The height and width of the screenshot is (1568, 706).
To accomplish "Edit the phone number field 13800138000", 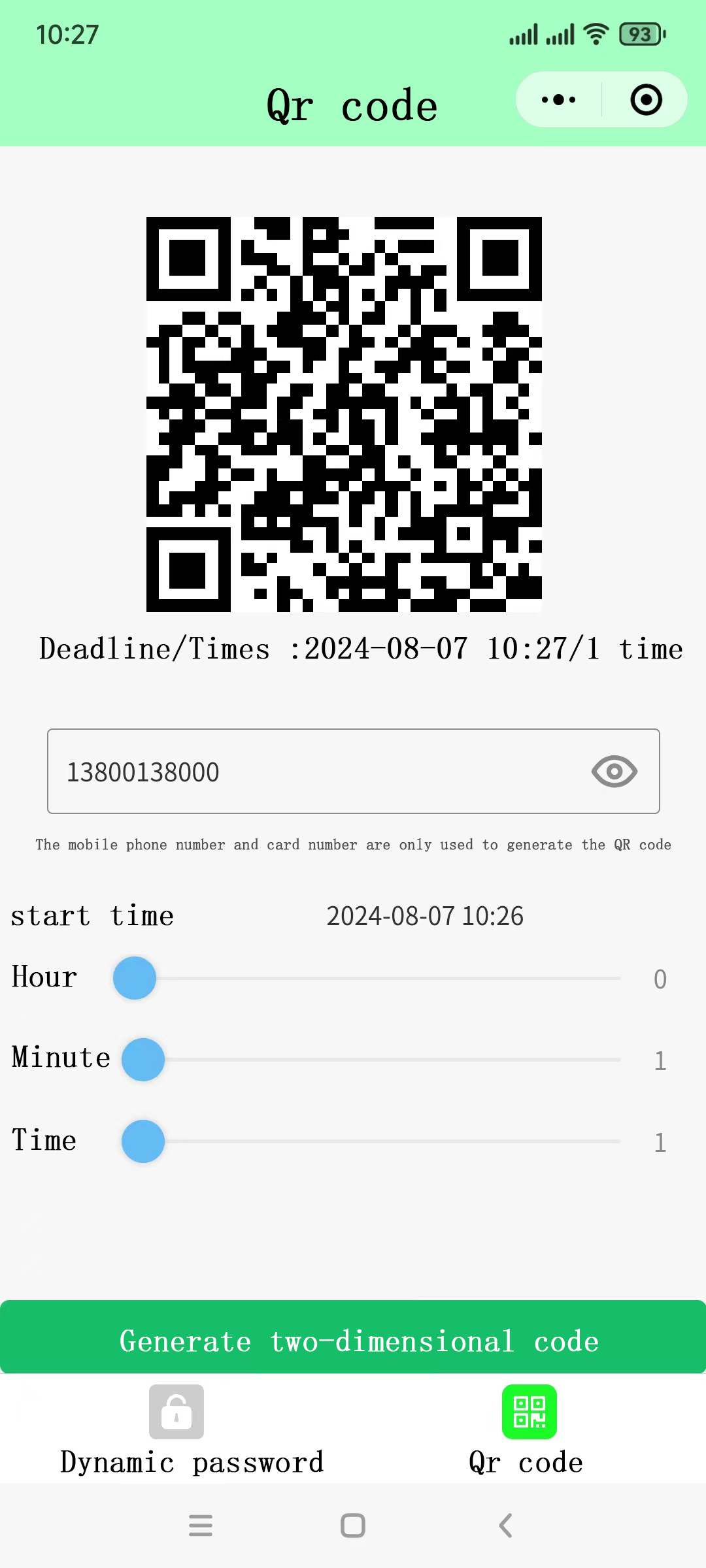I will tap(314, 772).
